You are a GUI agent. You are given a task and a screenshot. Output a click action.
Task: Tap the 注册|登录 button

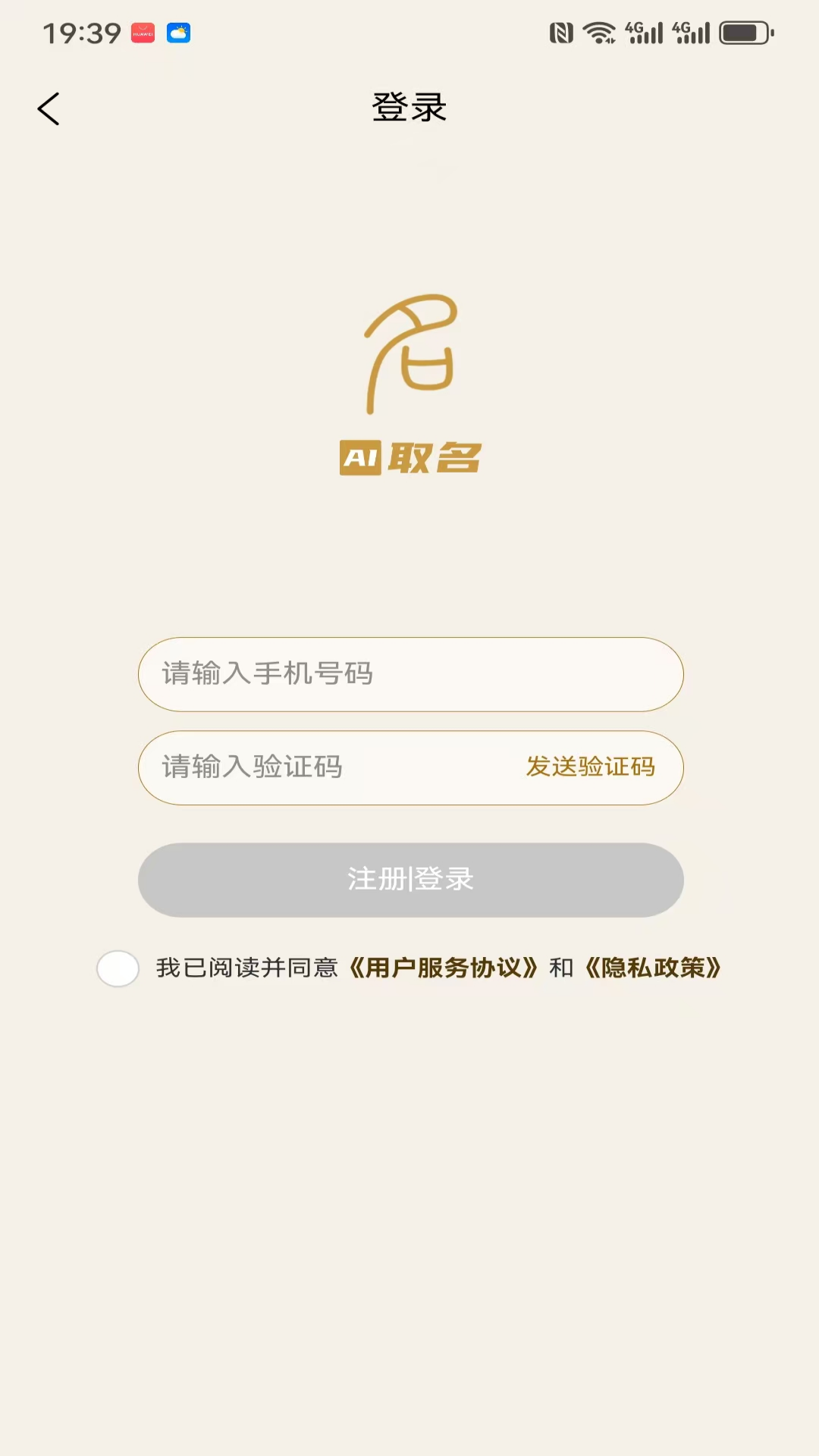[410, 880]
